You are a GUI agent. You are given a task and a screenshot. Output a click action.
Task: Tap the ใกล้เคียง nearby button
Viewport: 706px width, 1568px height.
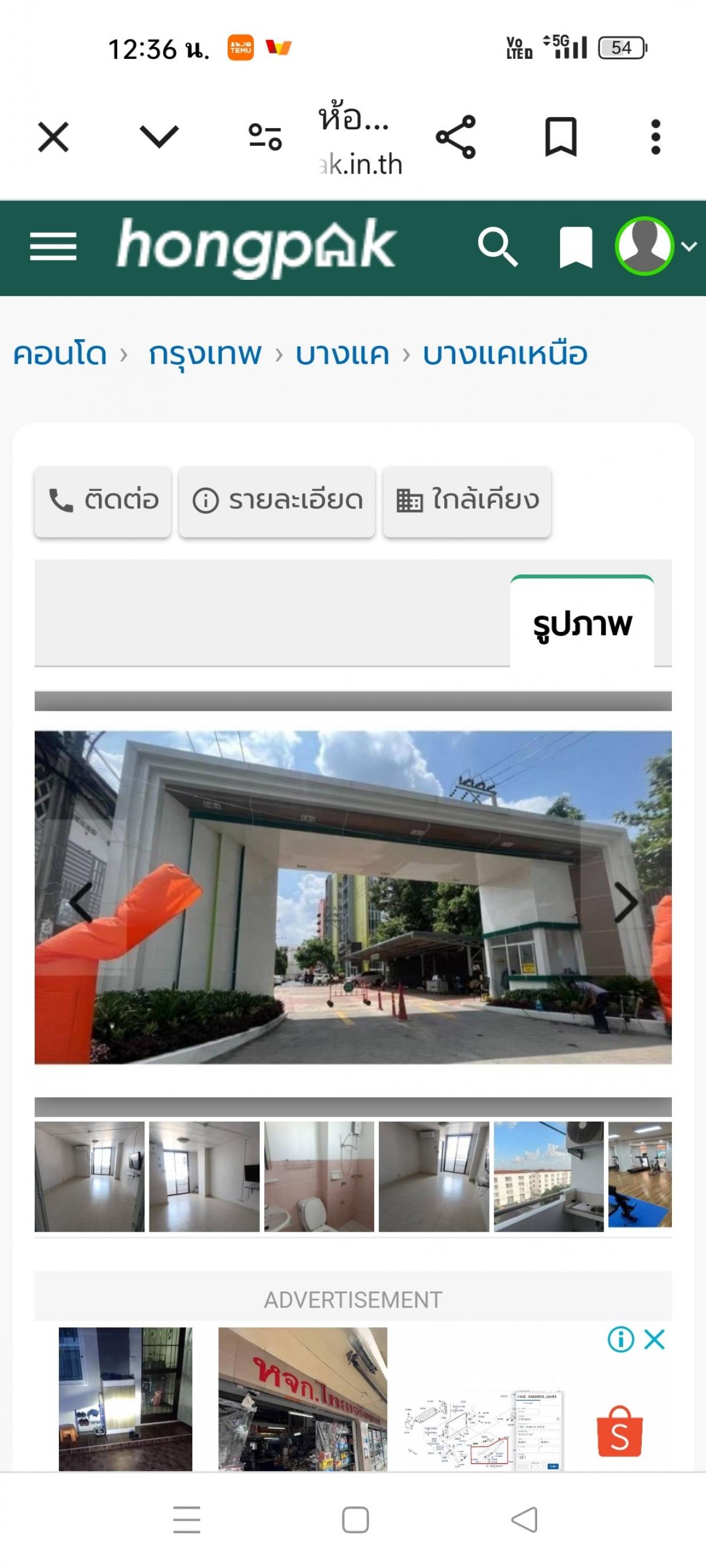pos(467,500)
